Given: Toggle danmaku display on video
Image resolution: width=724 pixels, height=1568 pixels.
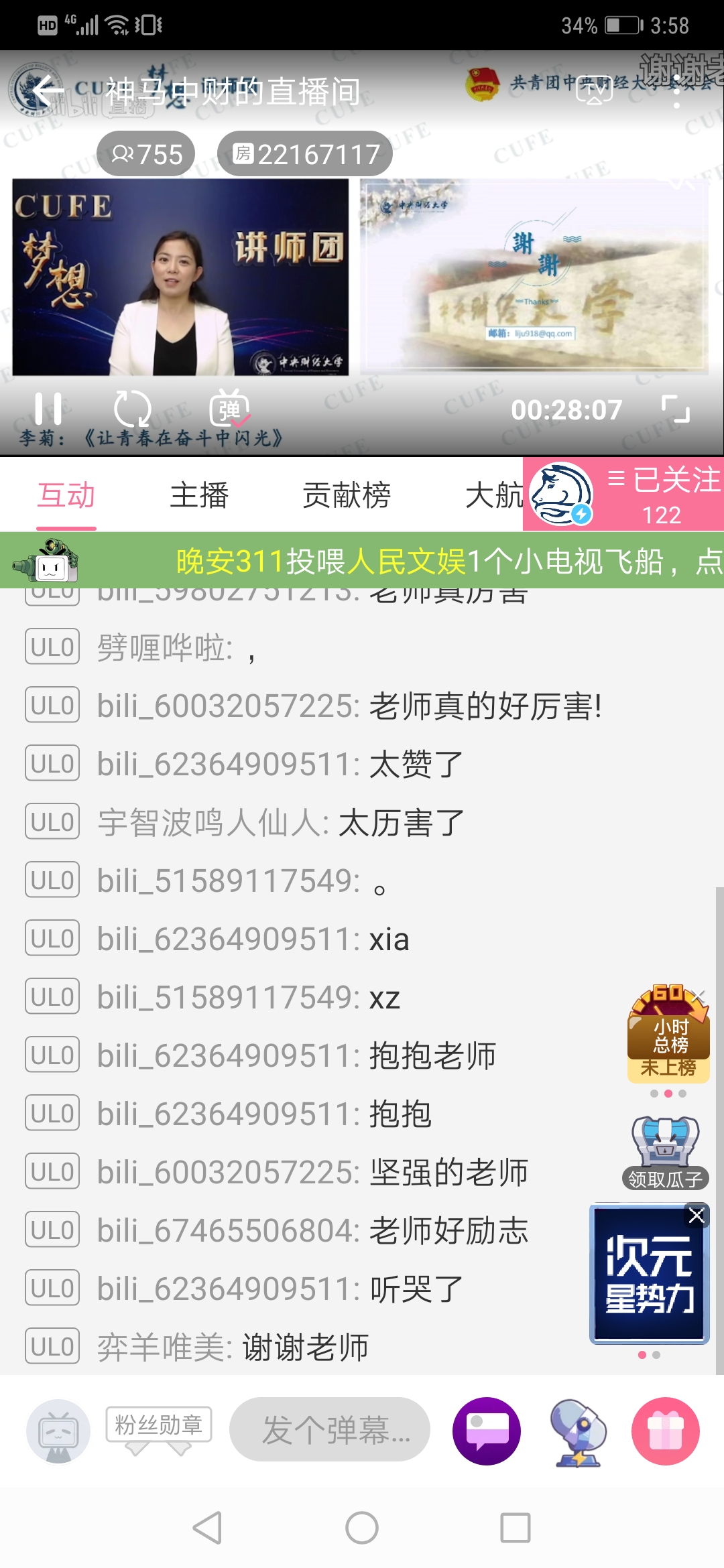Looking at the screenshot, I should pyautogui.click(x=229, y=408).
